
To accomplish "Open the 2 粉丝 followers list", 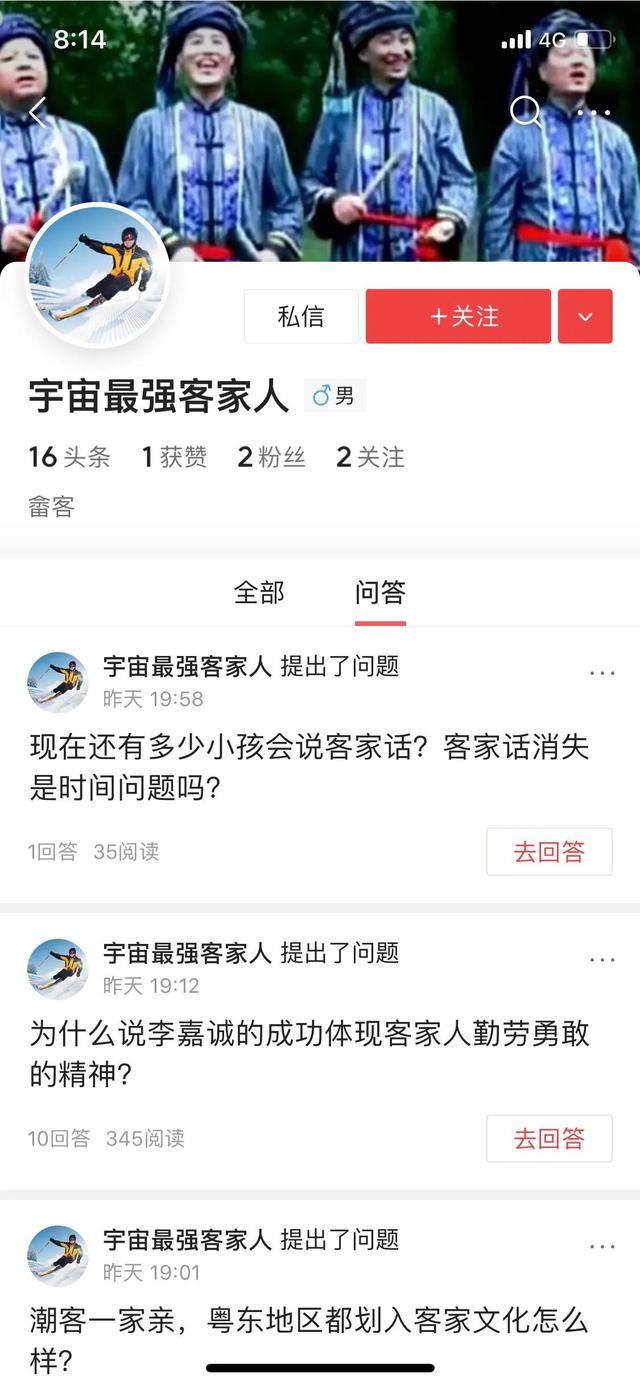I will [271, 457].
